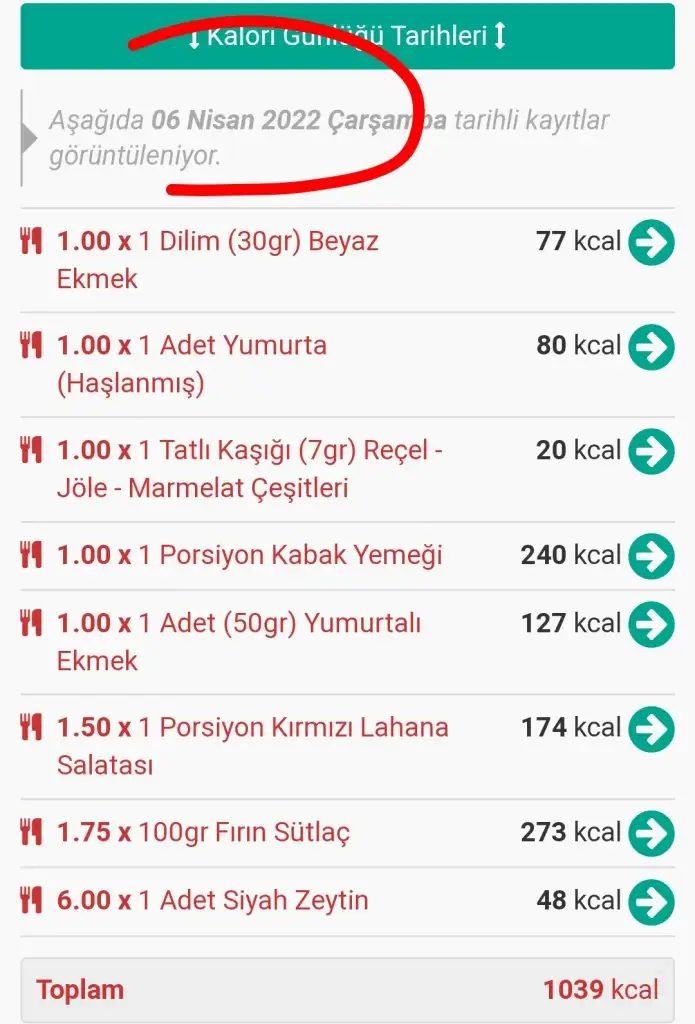695x1024 pixels.
Task: Open the Beyaz Ekmek entry arrow
Action: (x=651, y=242)
